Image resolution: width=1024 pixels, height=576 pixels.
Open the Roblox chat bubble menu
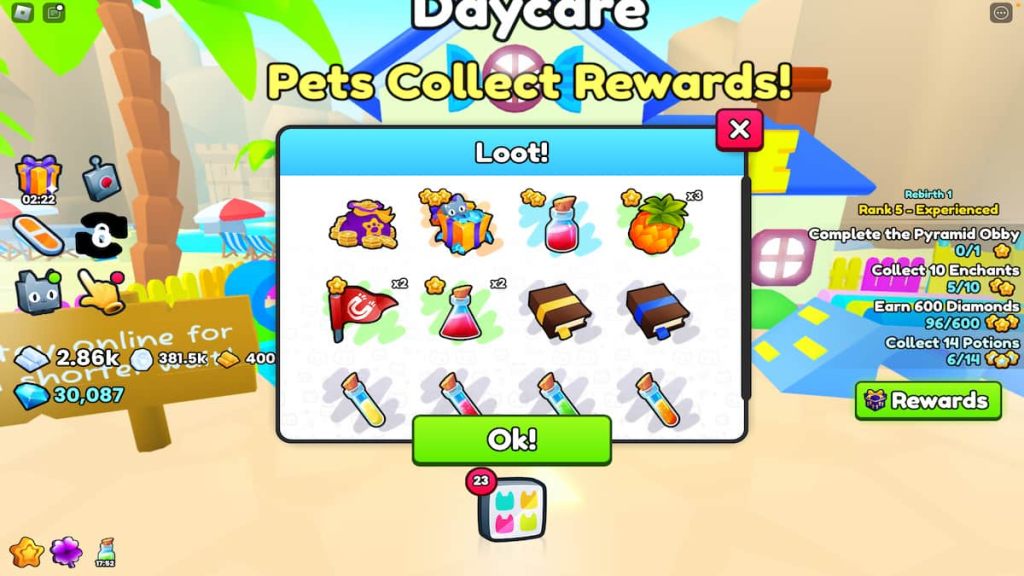click(x=1000, y=13)
